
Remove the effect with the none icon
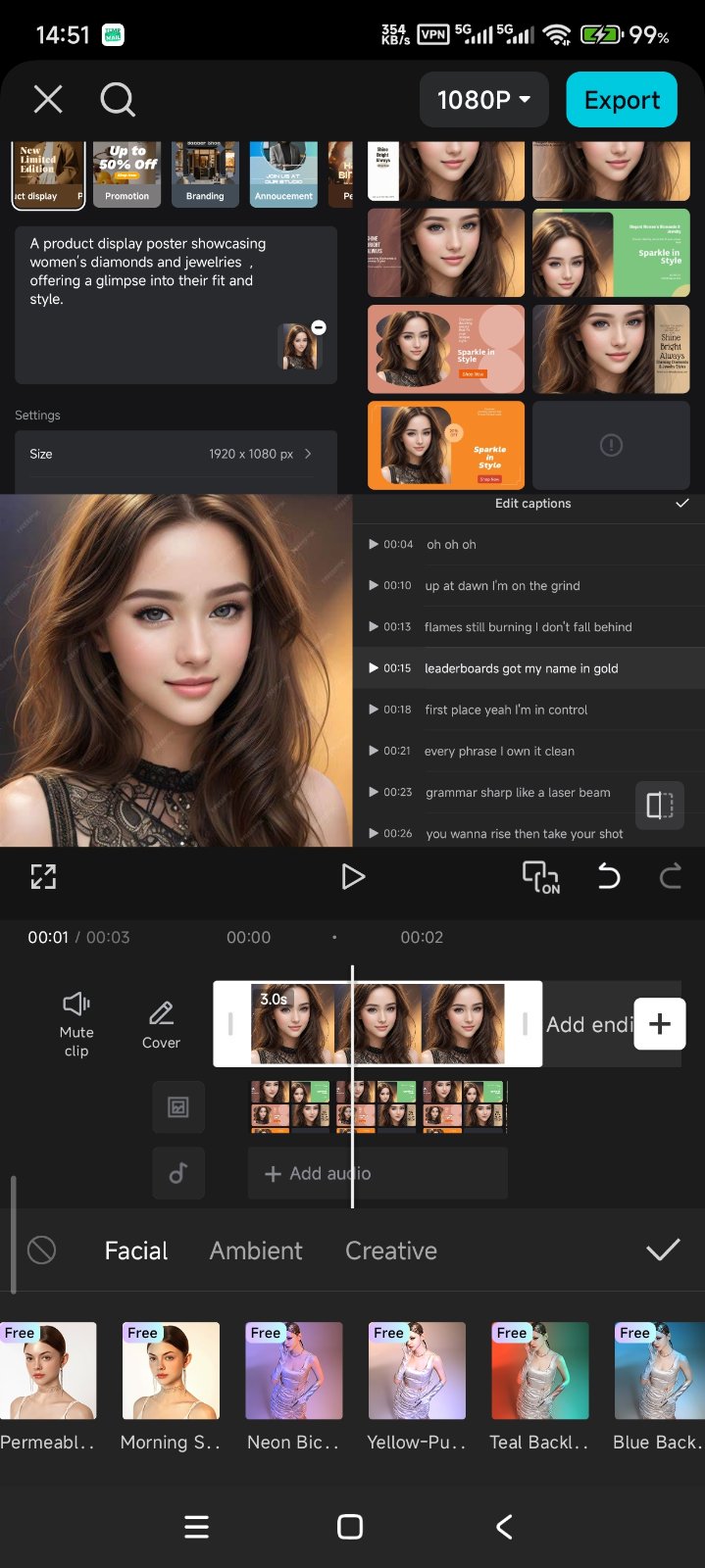click(42, 1249)
